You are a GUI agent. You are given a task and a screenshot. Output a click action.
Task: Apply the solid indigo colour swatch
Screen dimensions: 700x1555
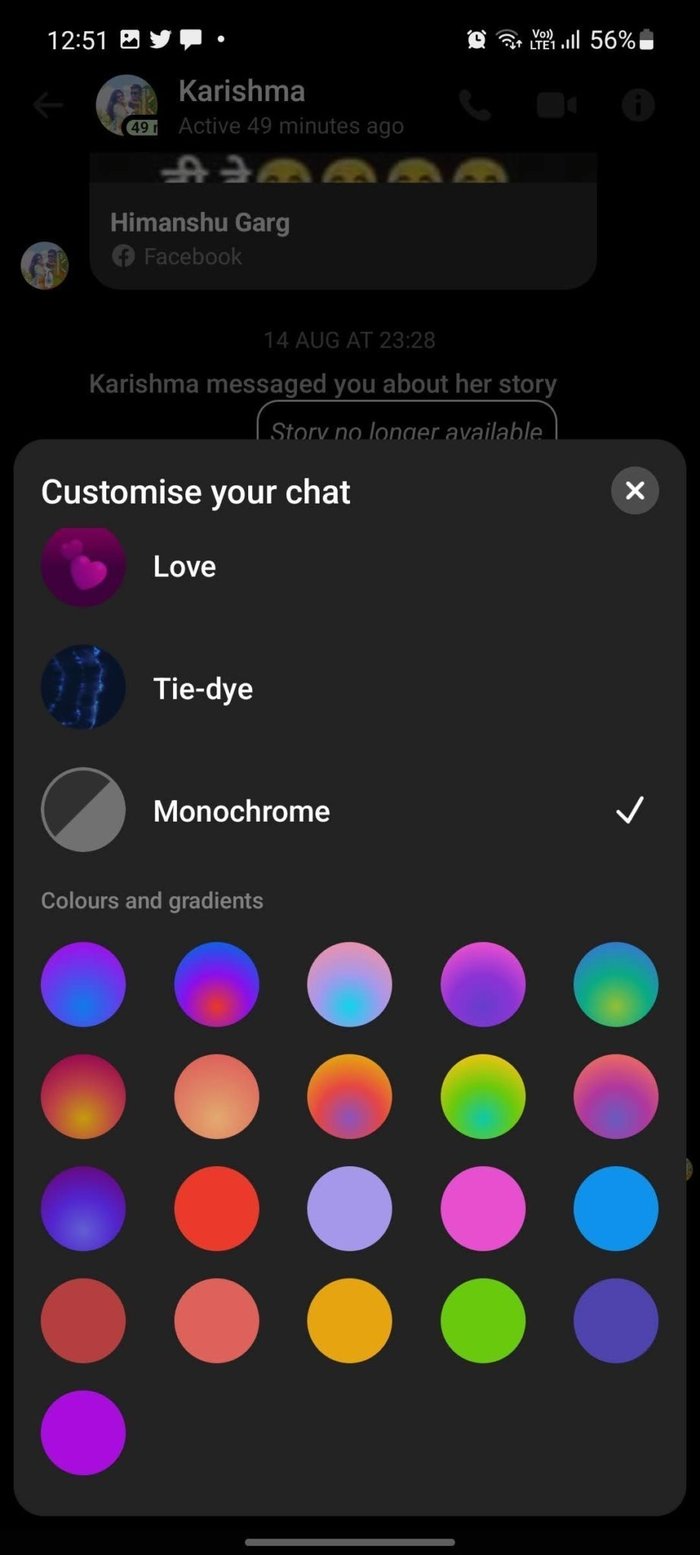coord(616,1320)
